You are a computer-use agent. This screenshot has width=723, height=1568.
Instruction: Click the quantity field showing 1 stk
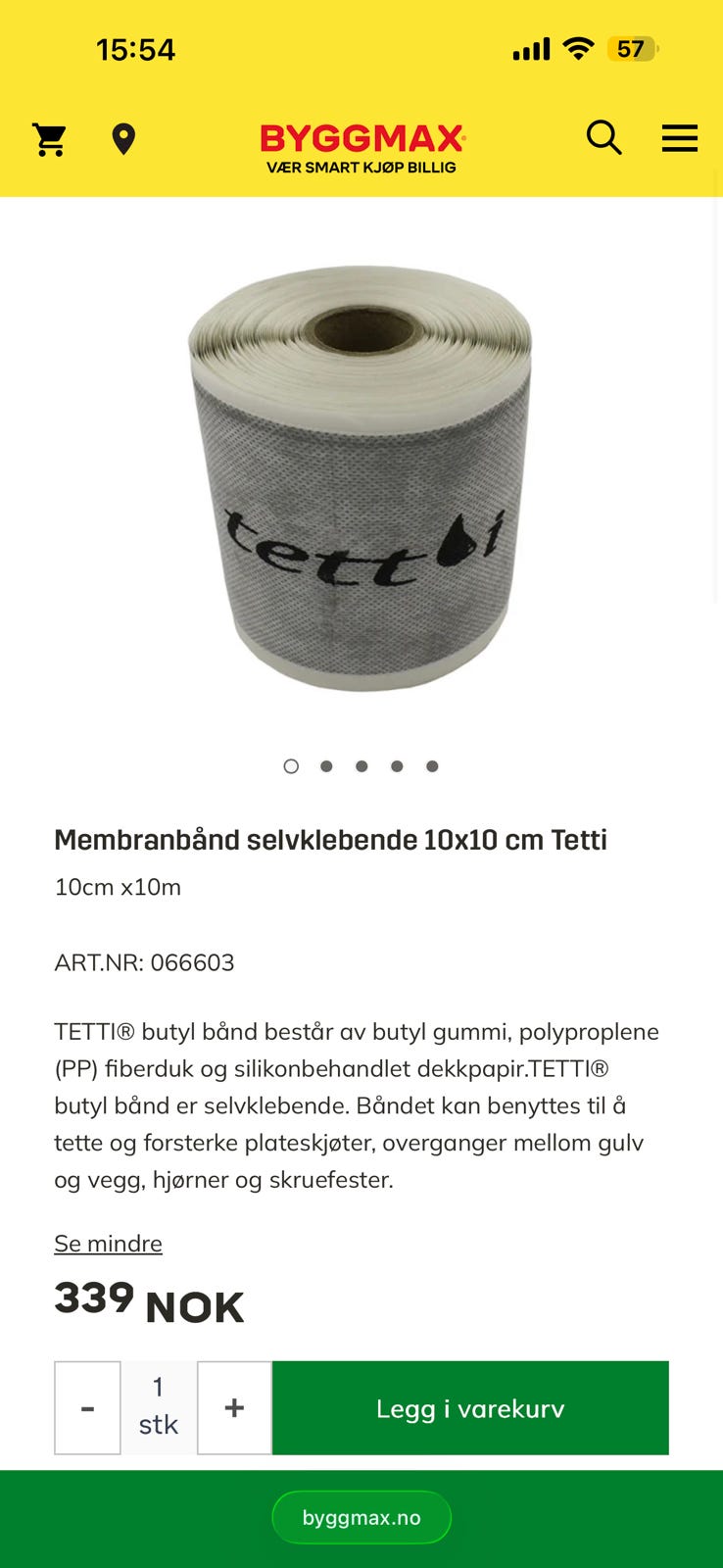(159, 1407)
